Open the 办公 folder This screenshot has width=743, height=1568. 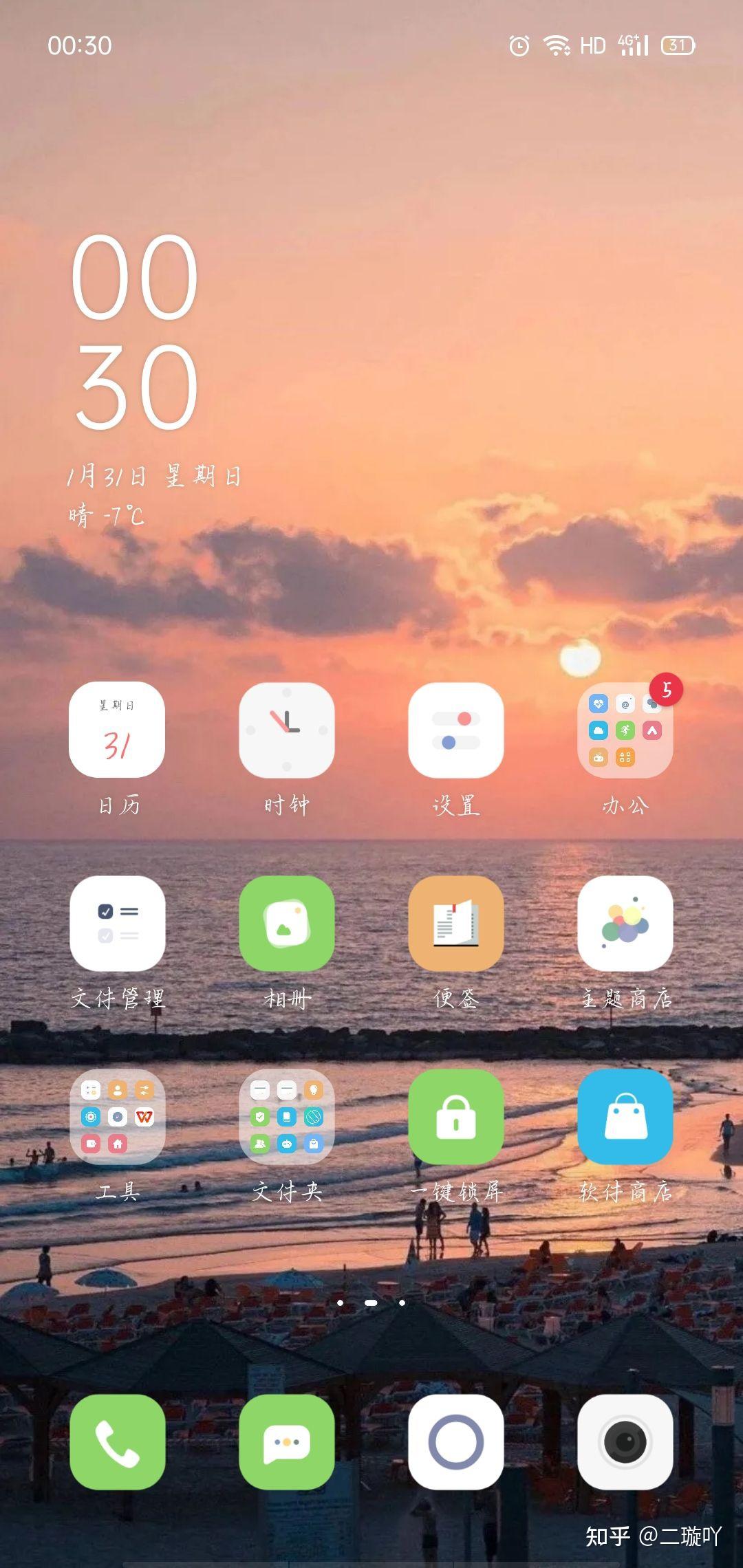pyautogui.click(x=625, y=730)
